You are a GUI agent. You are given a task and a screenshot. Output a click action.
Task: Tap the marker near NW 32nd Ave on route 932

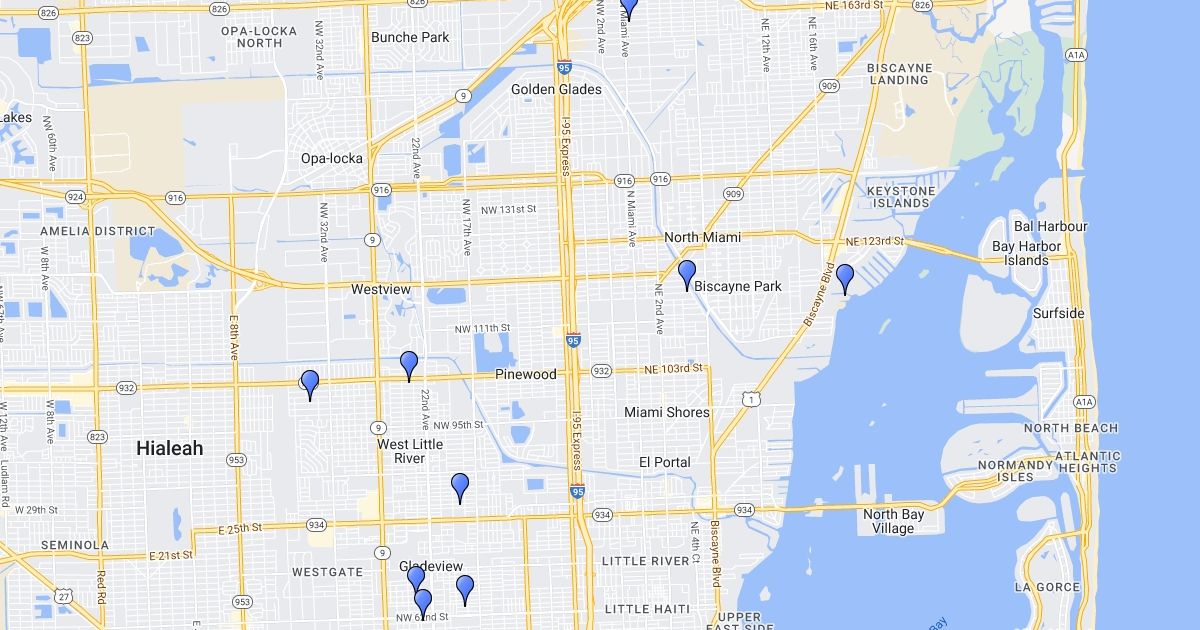310,382
